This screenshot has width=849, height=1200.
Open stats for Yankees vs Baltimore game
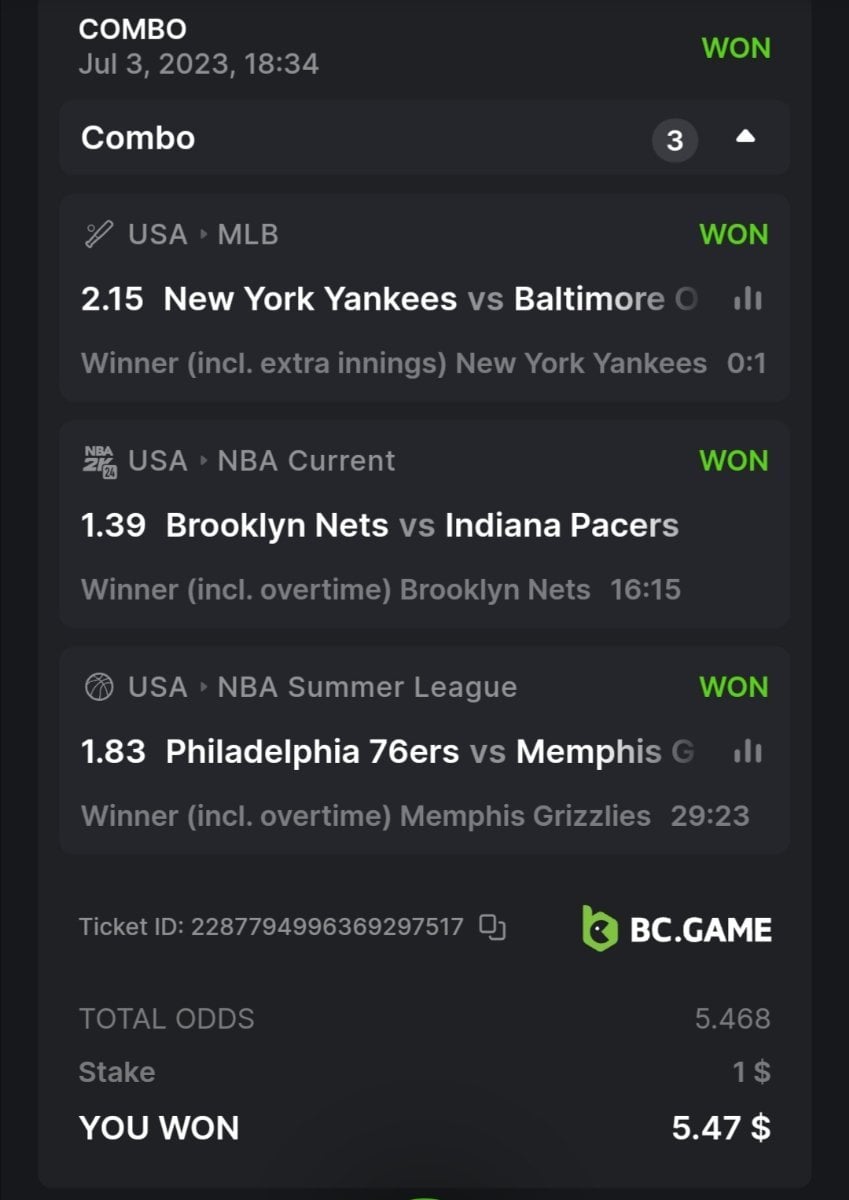747,299
